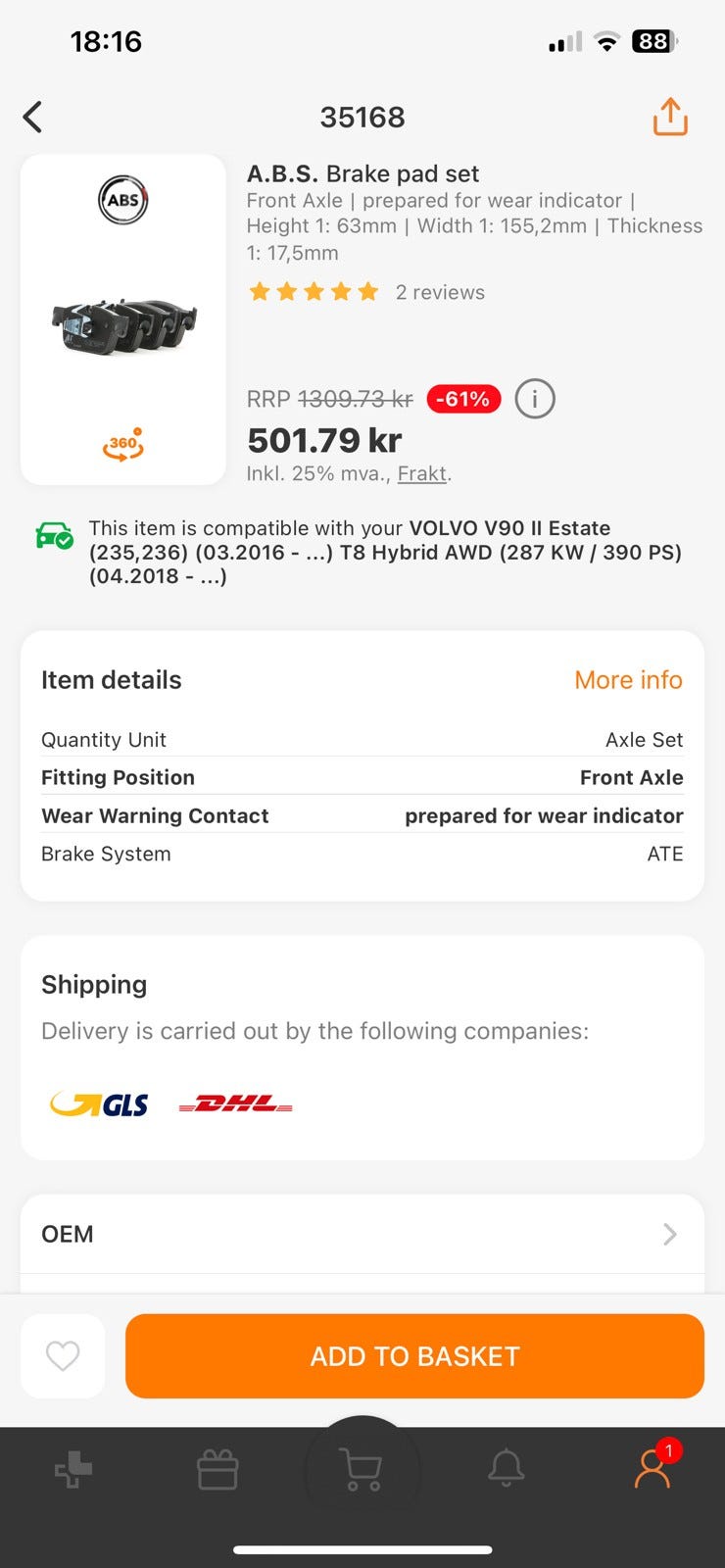Expand the OEM row
The height and width of the screenshot is (1568, 725).
[x=362, y=1234]
